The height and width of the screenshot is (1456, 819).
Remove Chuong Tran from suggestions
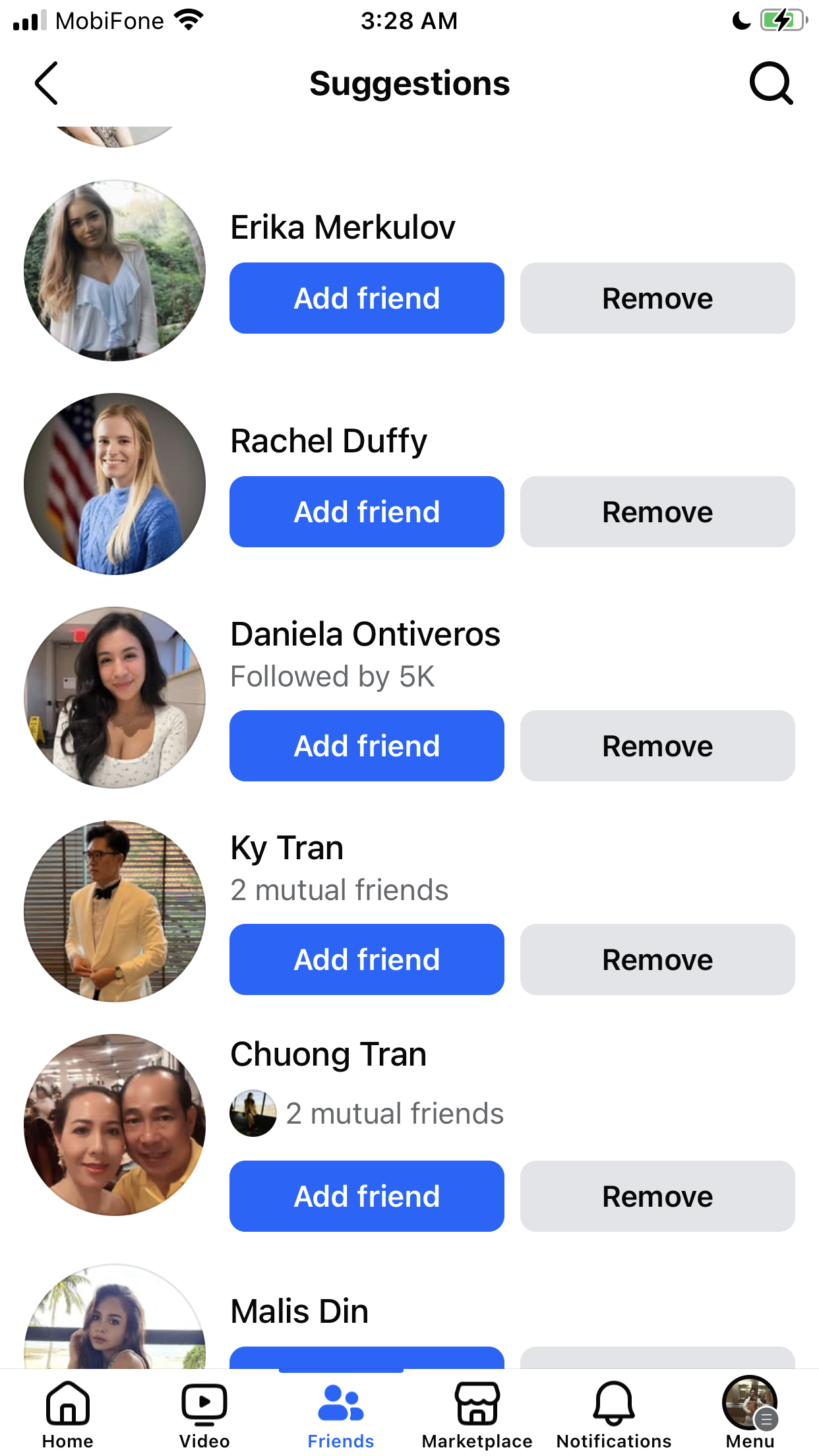[657, 1196]
